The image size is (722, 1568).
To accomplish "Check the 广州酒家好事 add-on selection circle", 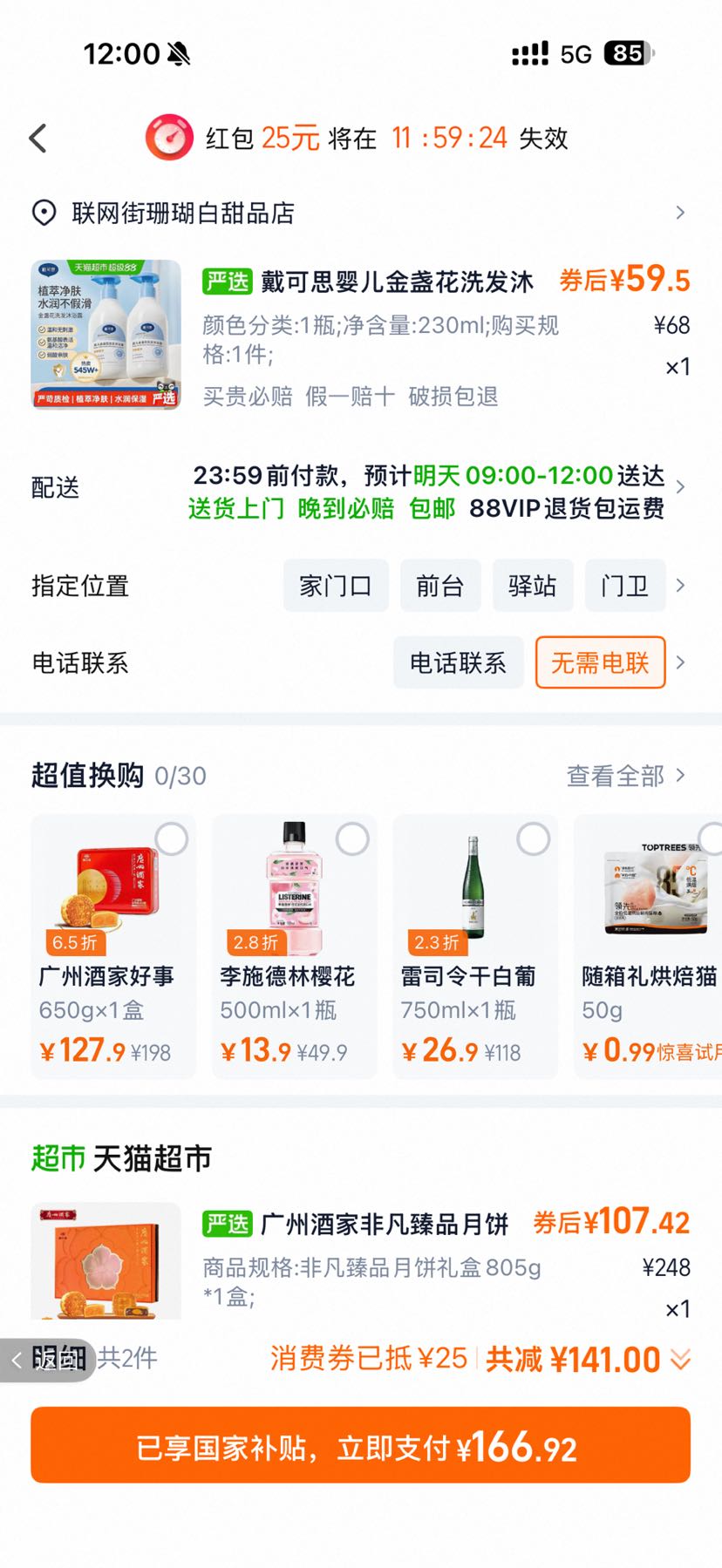I will point(172,839).
